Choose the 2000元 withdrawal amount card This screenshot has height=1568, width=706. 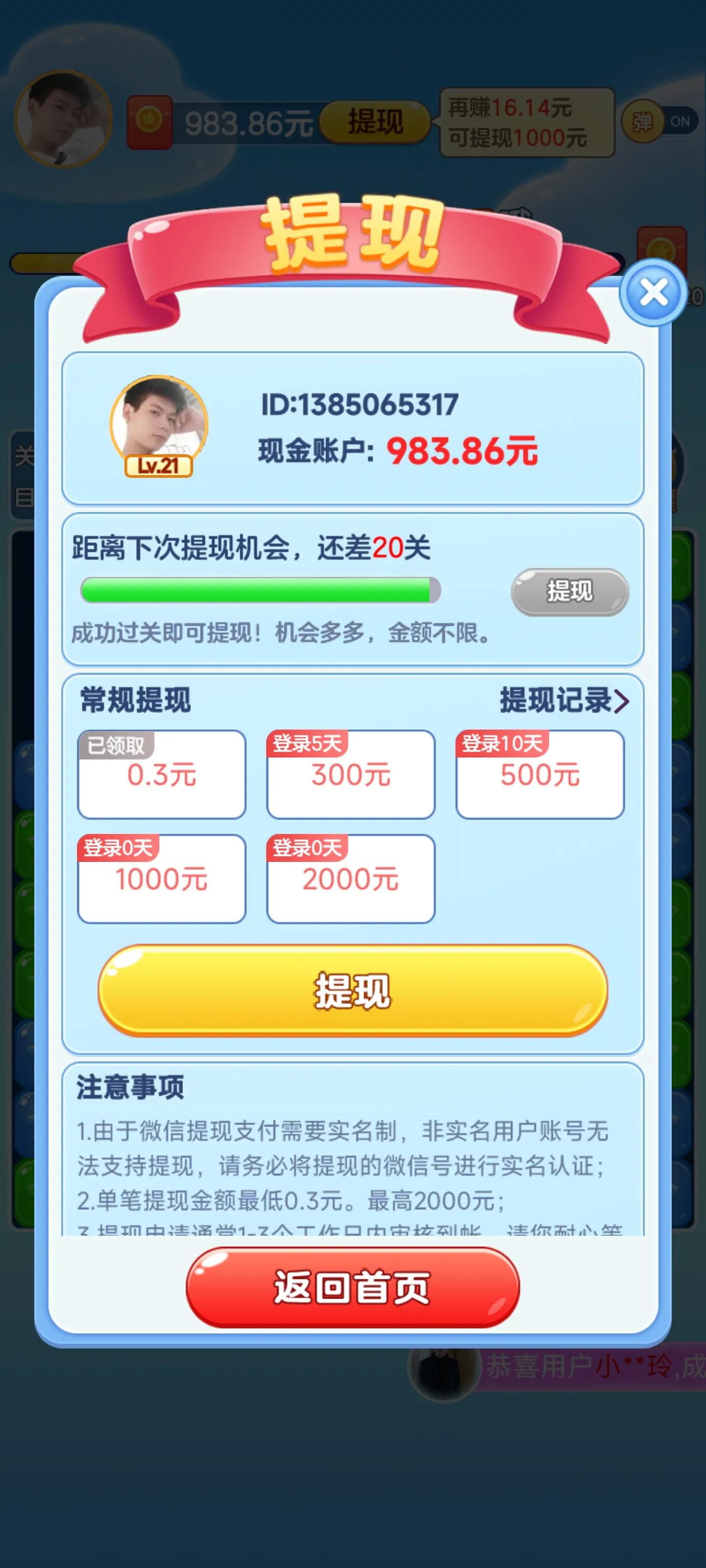351,879
